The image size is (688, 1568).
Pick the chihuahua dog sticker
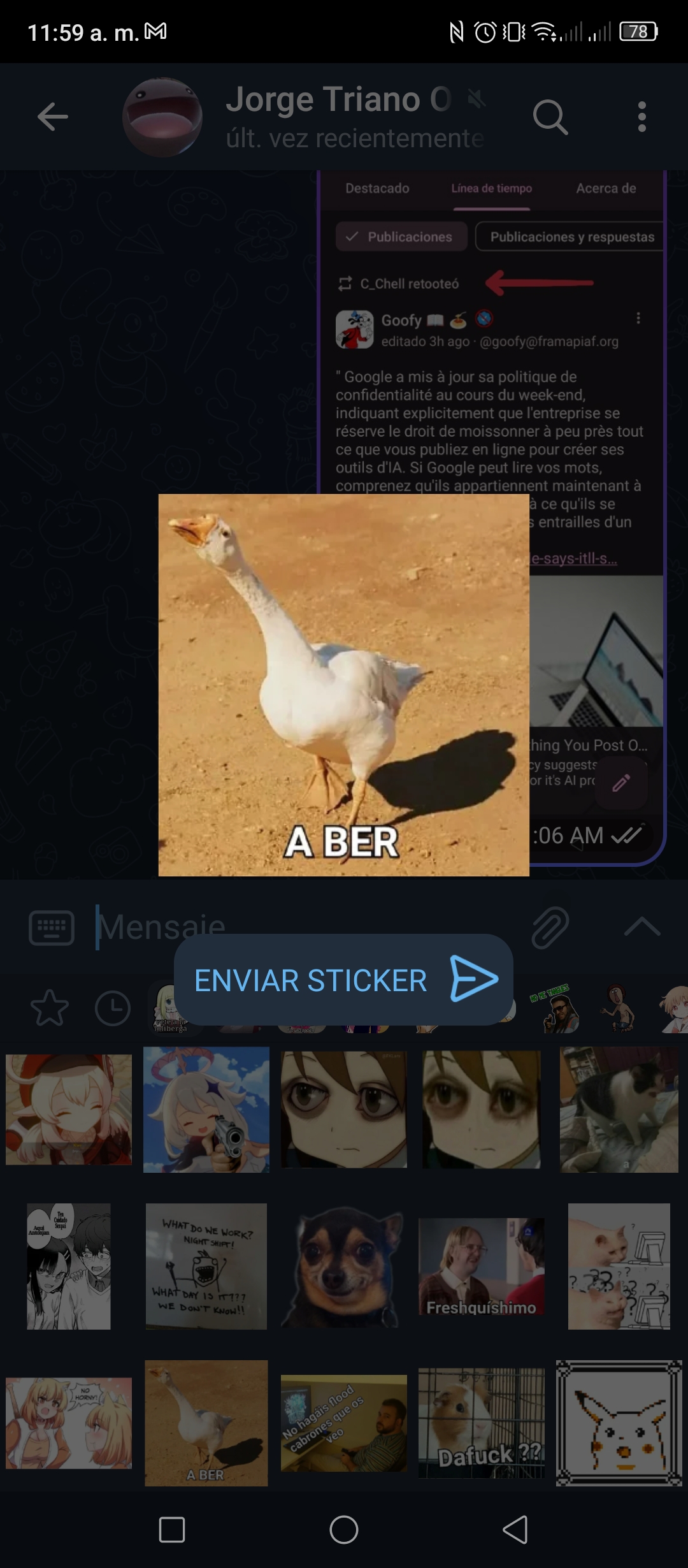(x=344, y=1267)
